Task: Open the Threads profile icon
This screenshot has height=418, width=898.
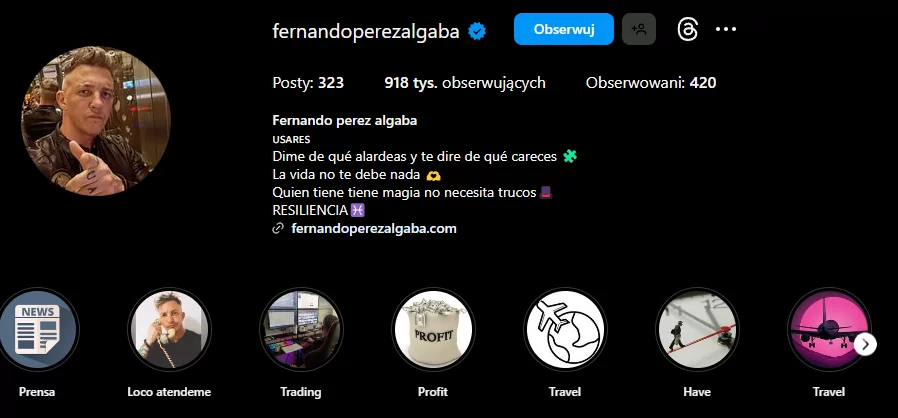Action: 687,30
